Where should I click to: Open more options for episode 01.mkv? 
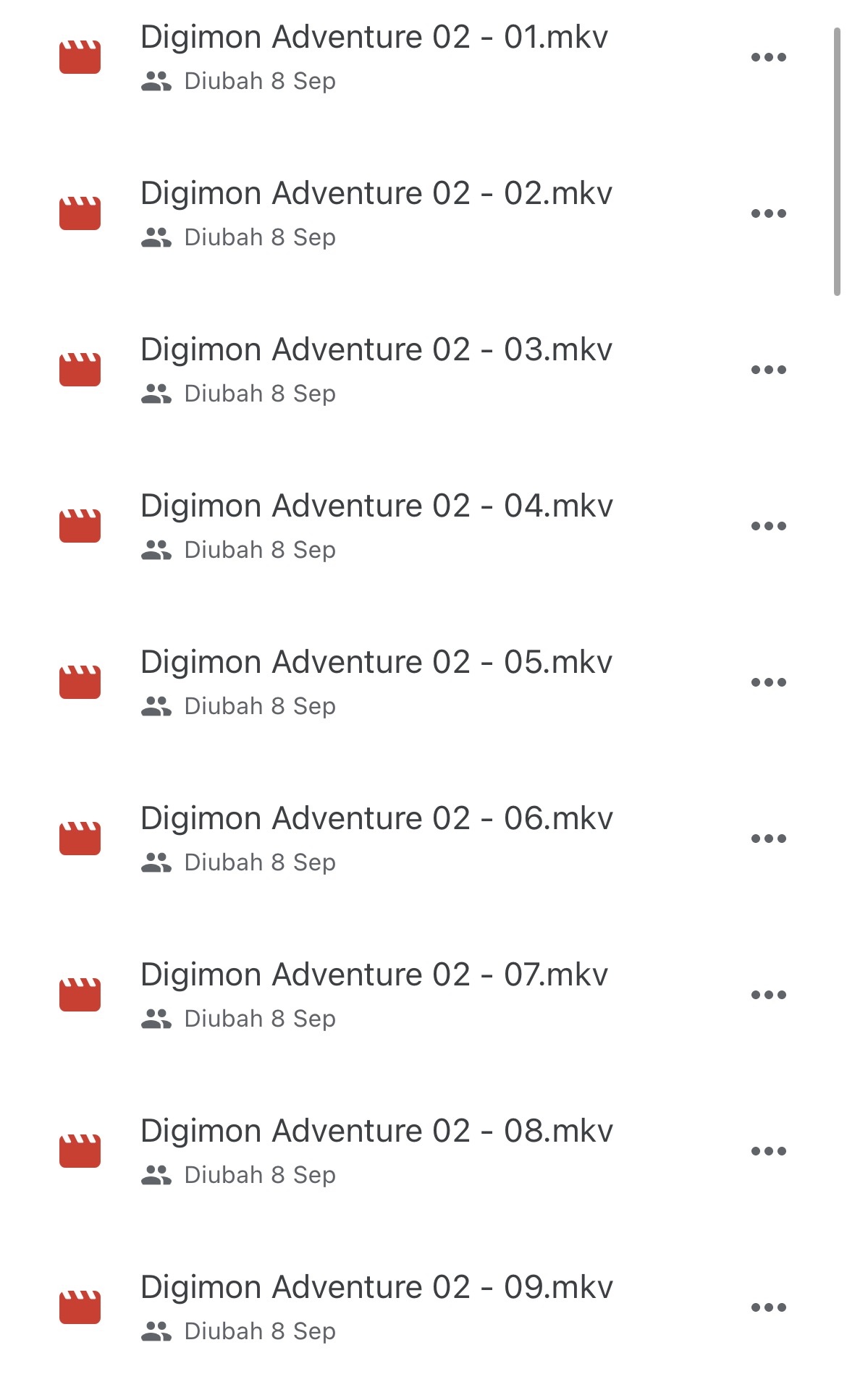pyautogui.click(x=768, y=57)
